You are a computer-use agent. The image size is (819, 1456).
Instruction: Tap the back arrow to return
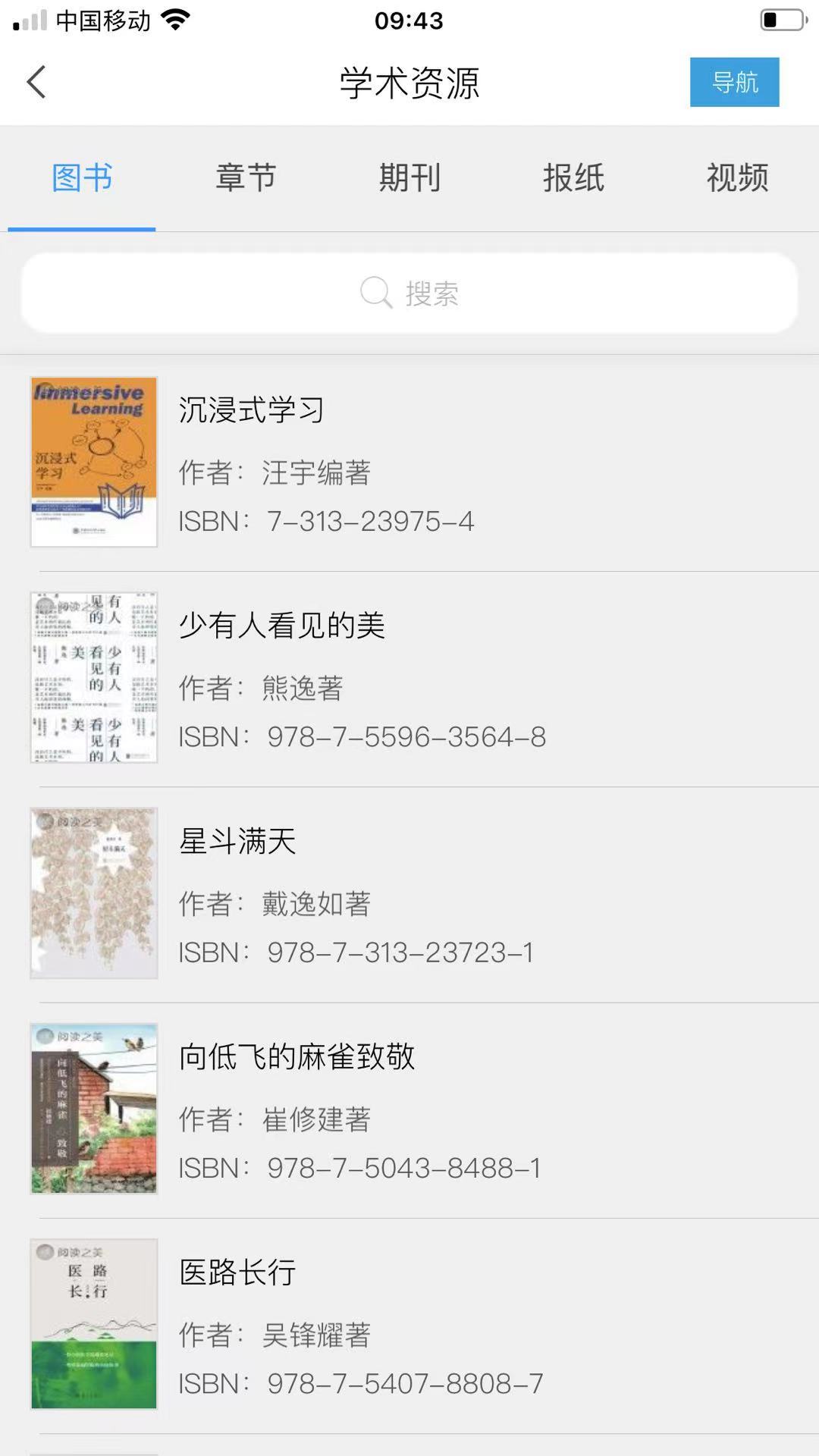point(36,81)
